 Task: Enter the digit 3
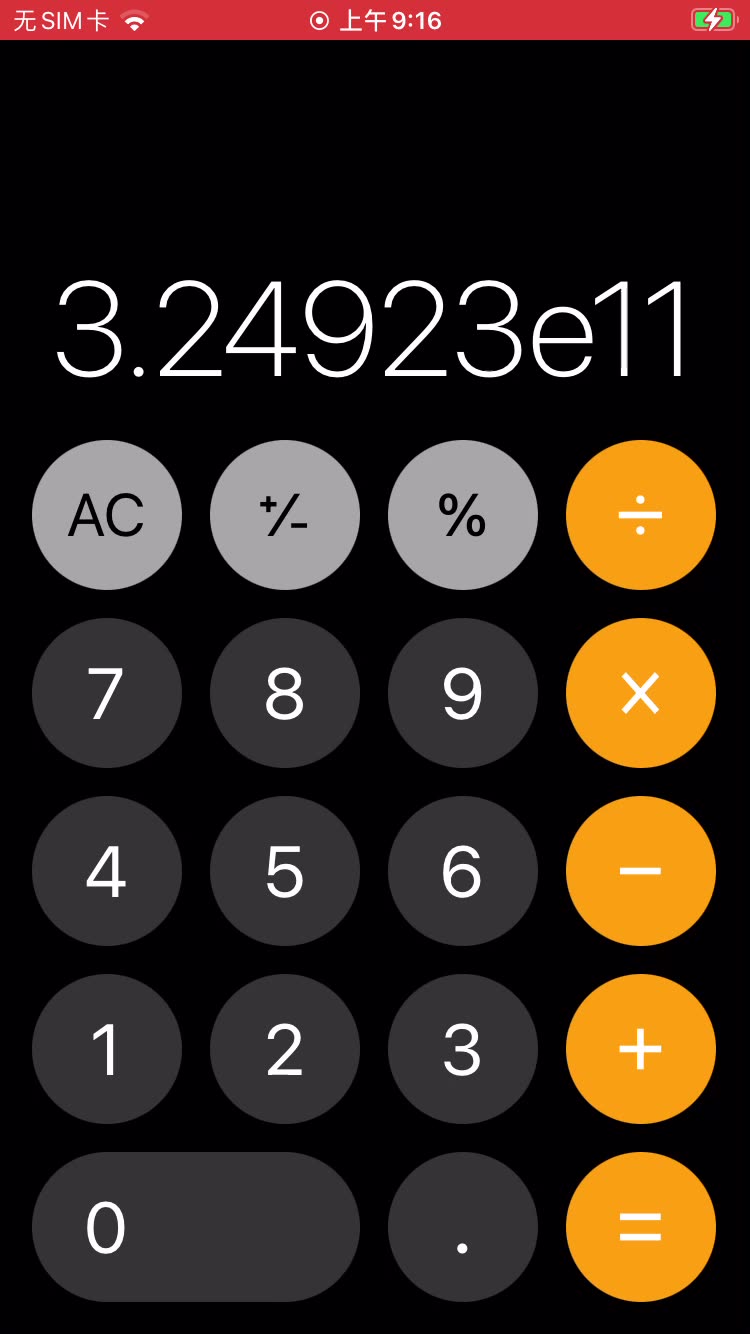click(x=463, y=1049)
